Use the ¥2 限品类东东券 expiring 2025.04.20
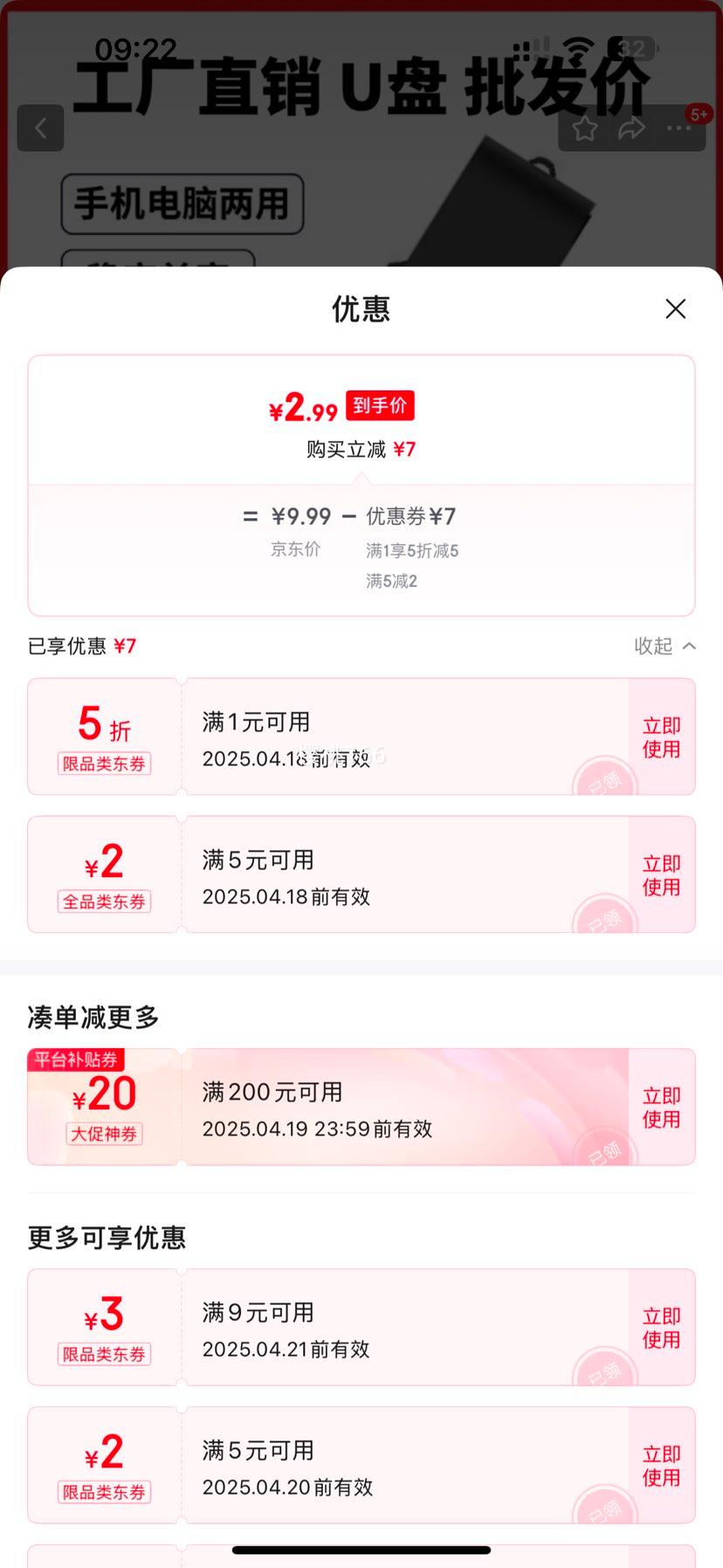The height and width of the screenshot is (1568, 723). coord(661,1466)
